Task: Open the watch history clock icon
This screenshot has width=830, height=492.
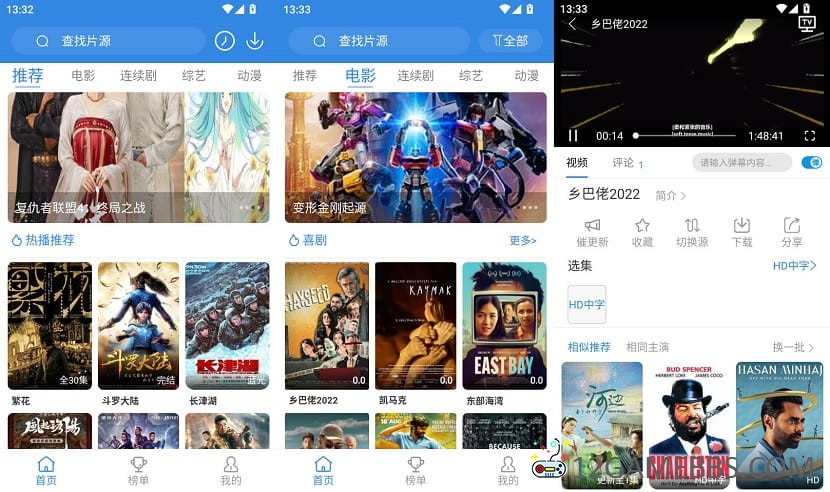Action: coord(225,41)
